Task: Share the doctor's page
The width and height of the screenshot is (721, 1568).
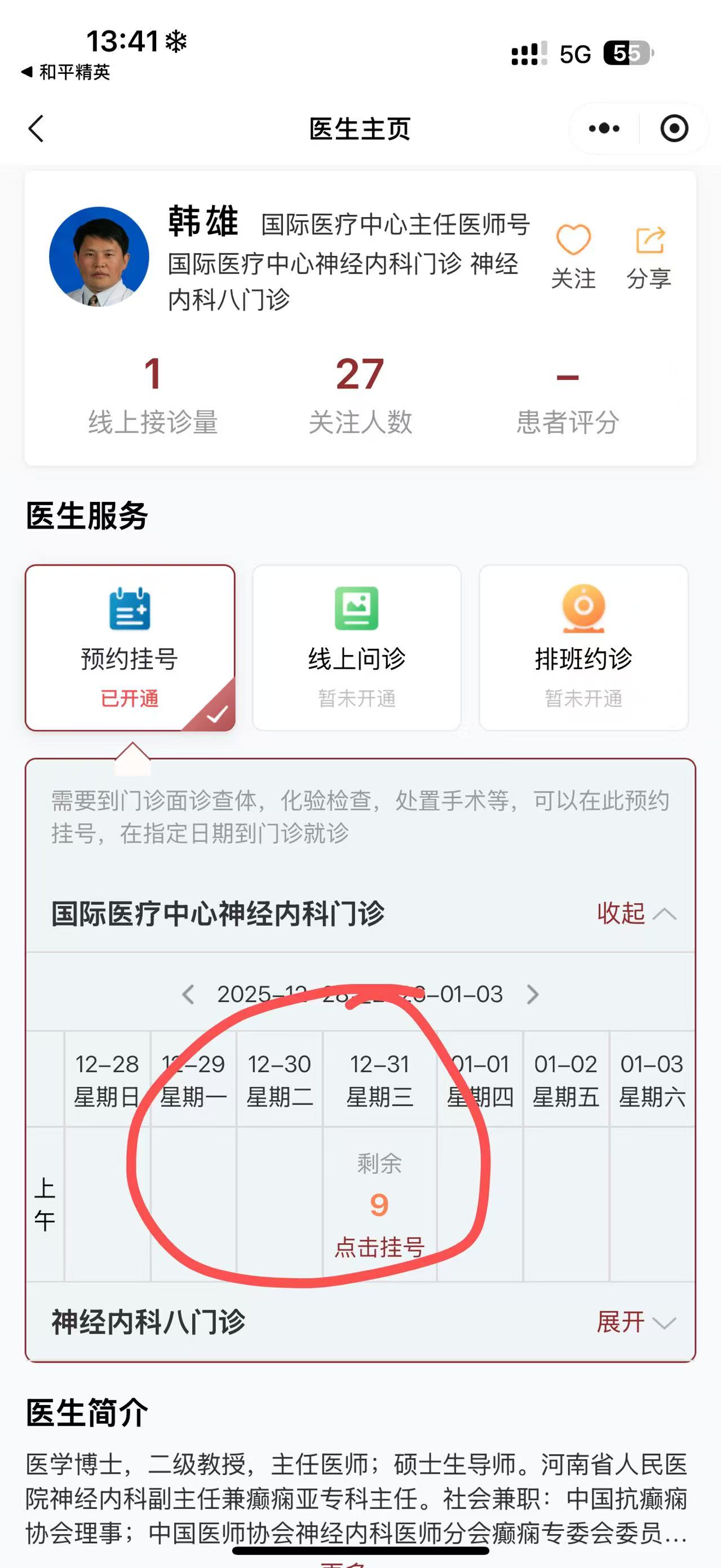Action: [x=649, y=255]
